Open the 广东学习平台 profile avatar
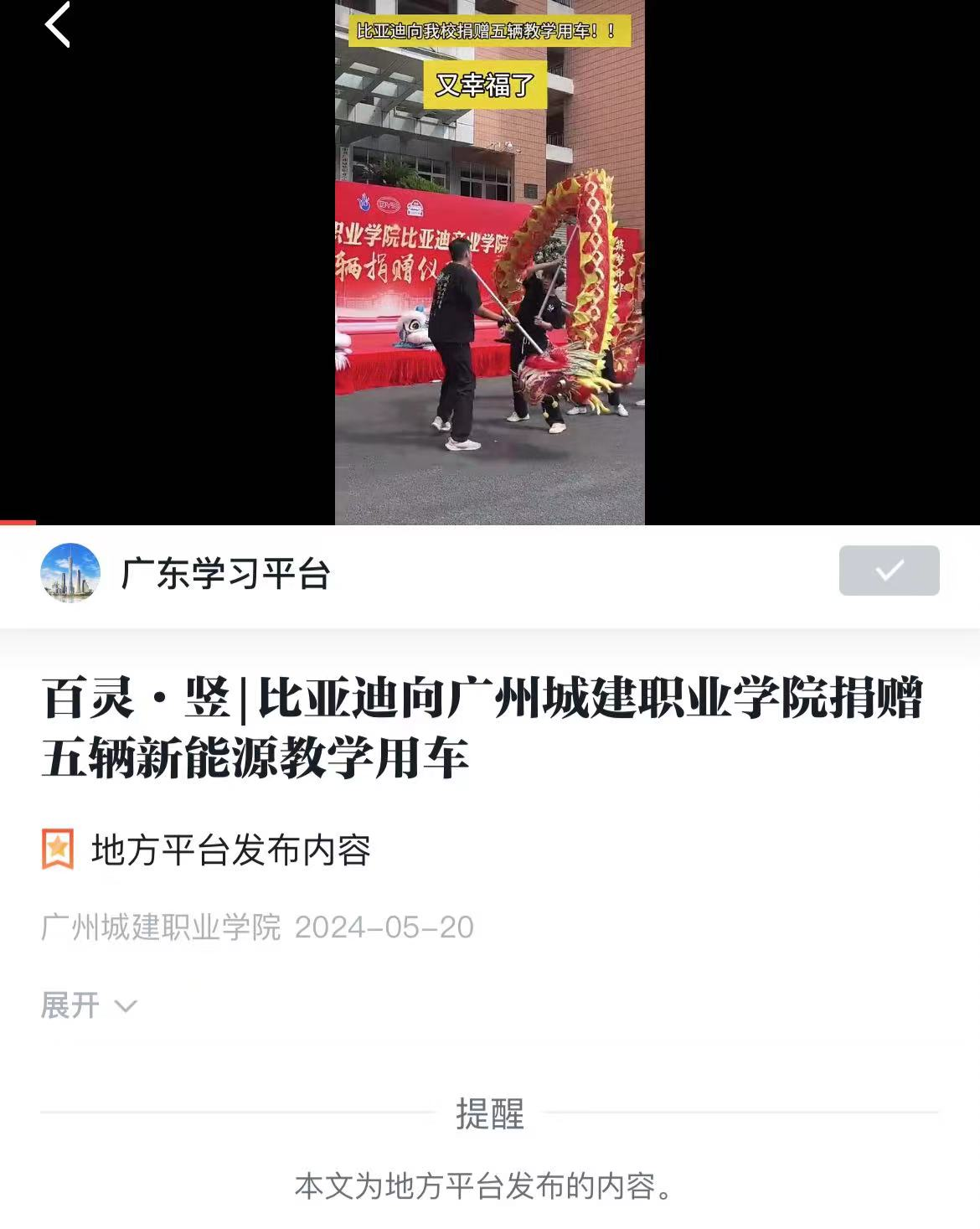Viewport: 980px width, 1229px height. (x=70, y=573)
